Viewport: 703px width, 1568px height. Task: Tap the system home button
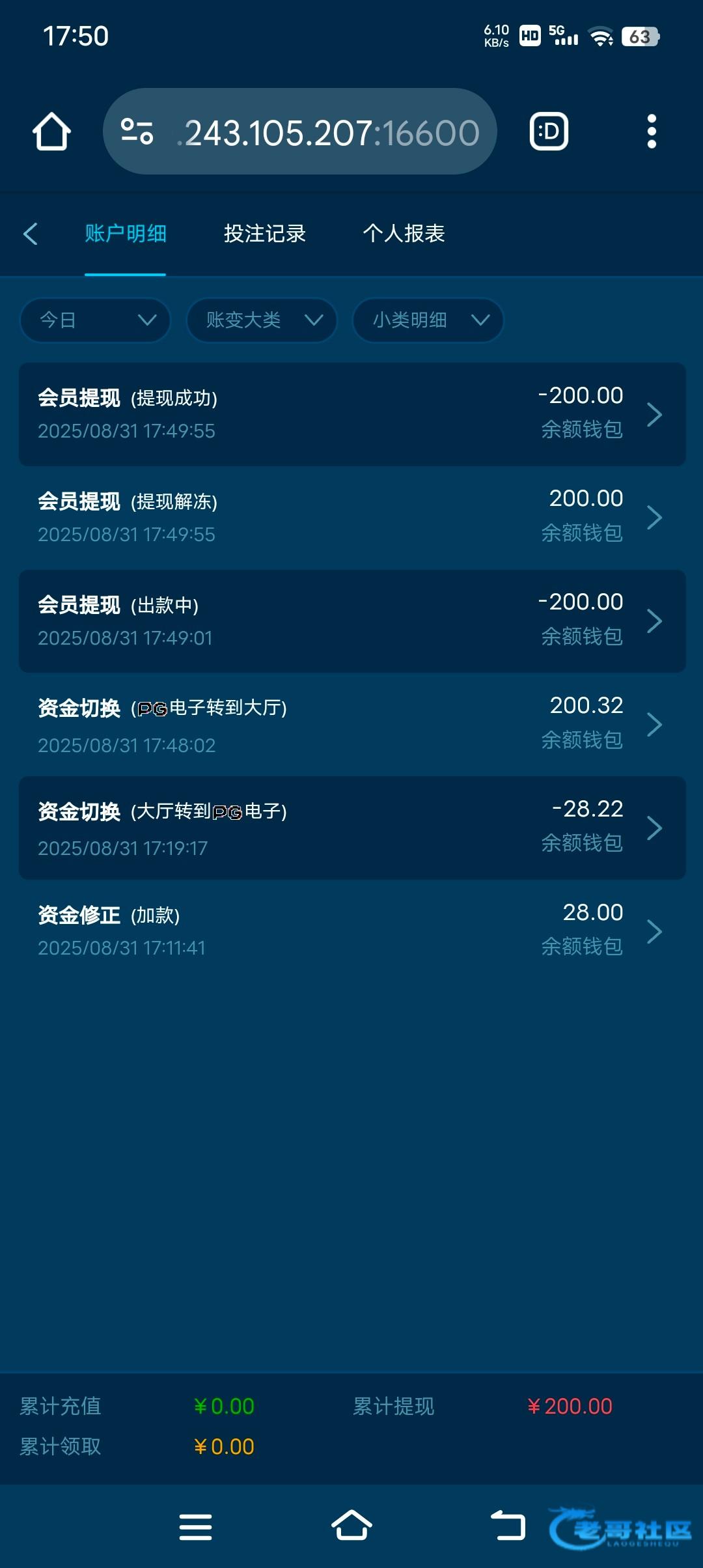(351, 1526)
